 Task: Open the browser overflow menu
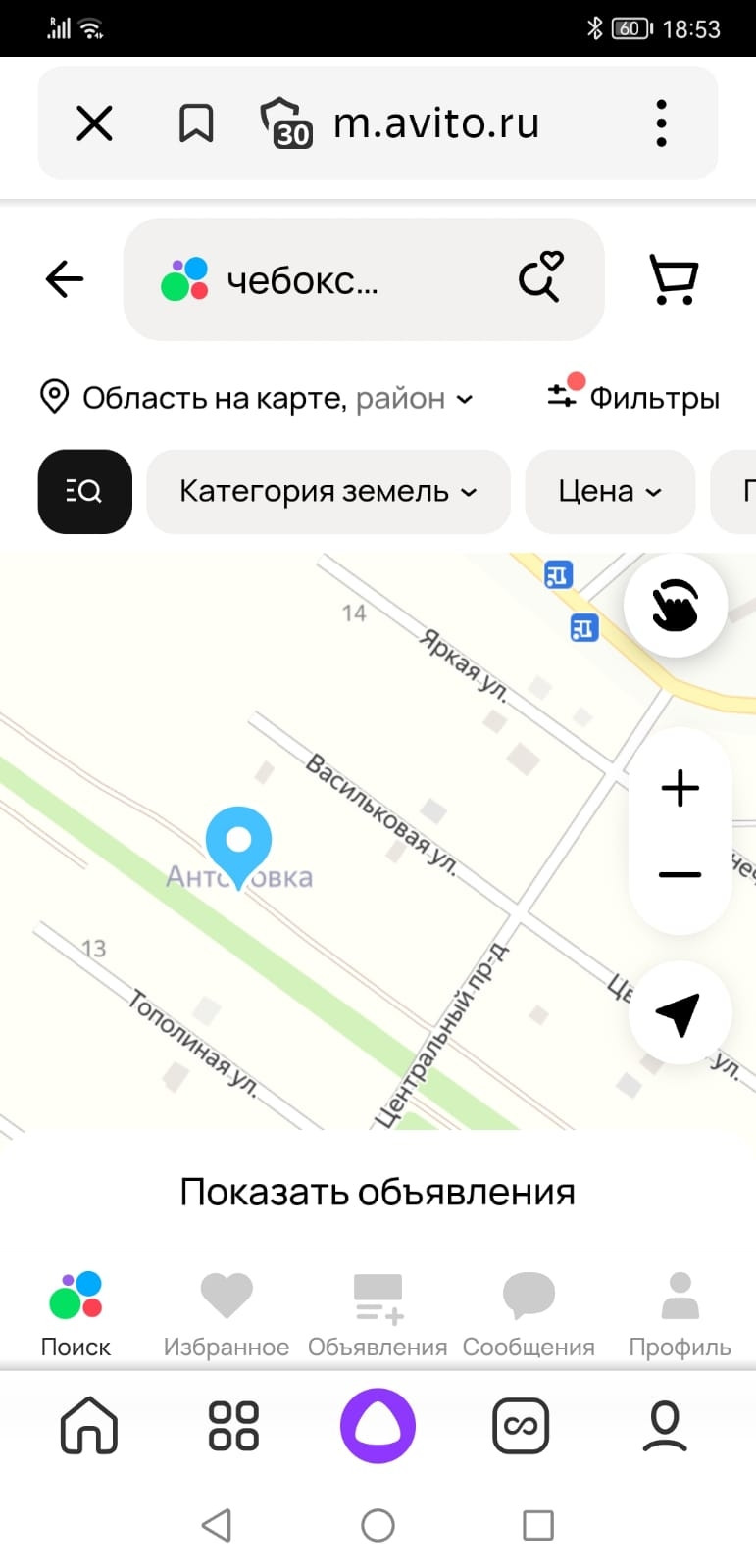(661, 123)
